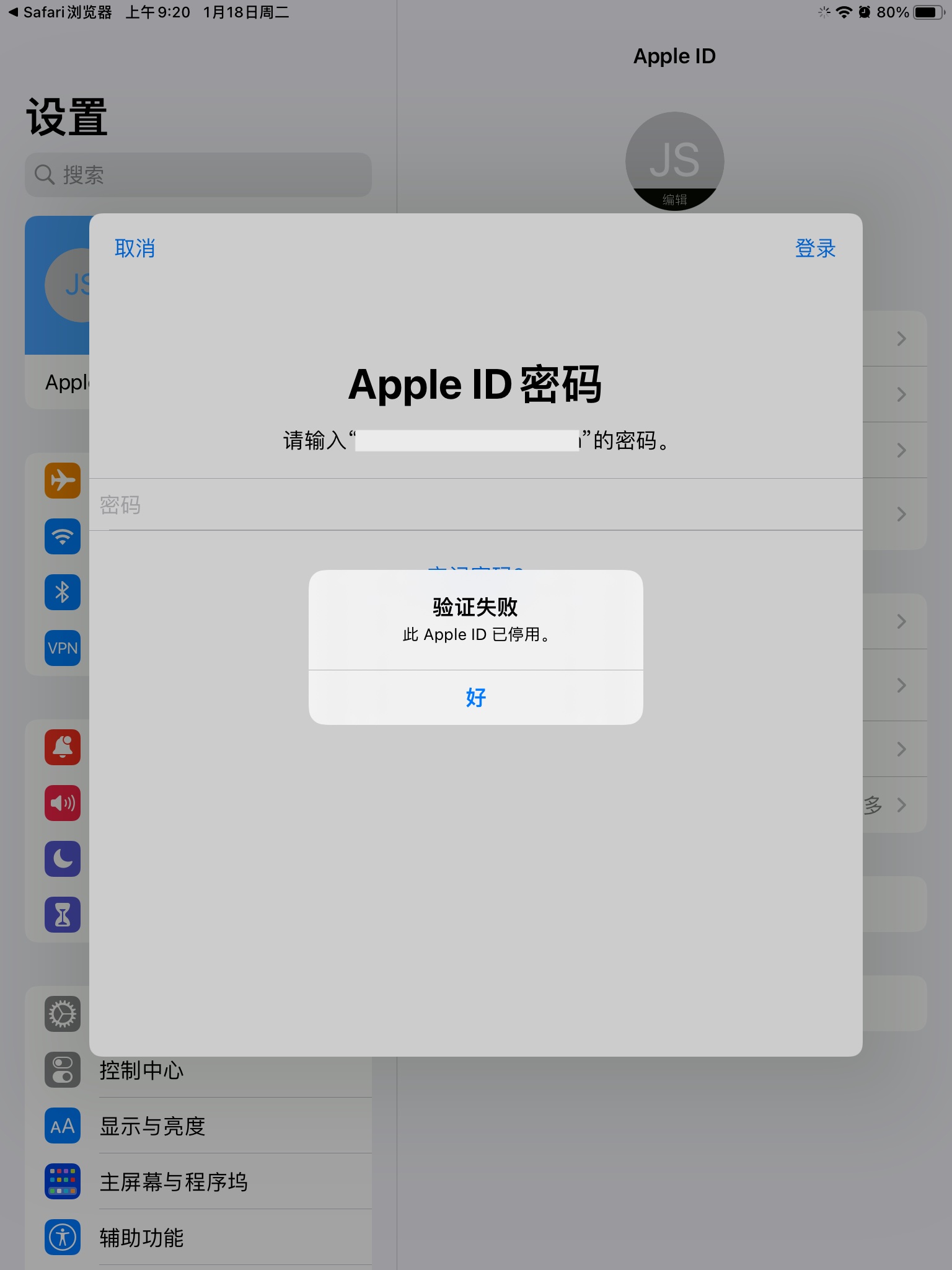Dismiss the alert by tapping 好
952x1270 pixels.
coord(475,697)
